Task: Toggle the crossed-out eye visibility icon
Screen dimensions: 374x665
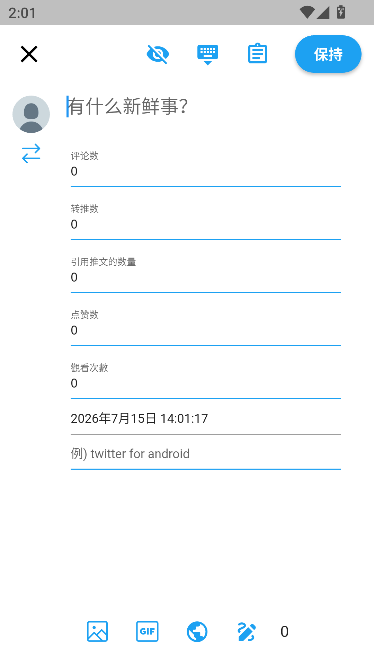Action: pyautogui.click(x=158, y=54)
